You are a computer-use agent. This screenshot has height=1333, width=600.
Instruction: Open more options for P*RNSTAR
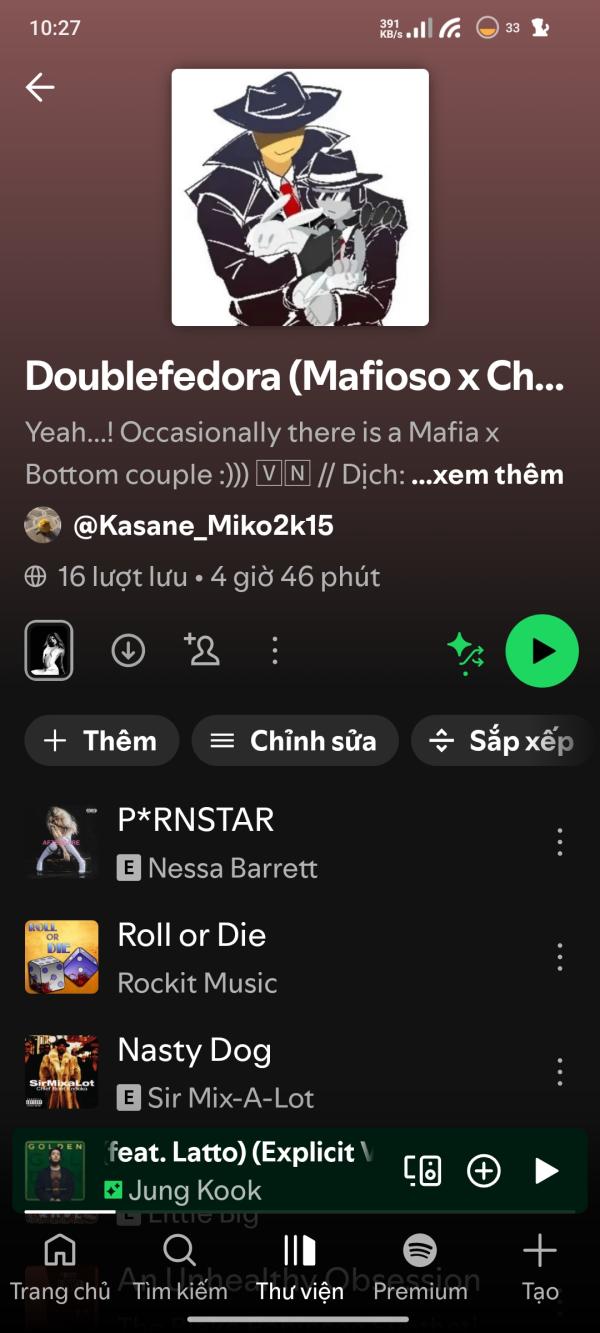tap(559, 842)
